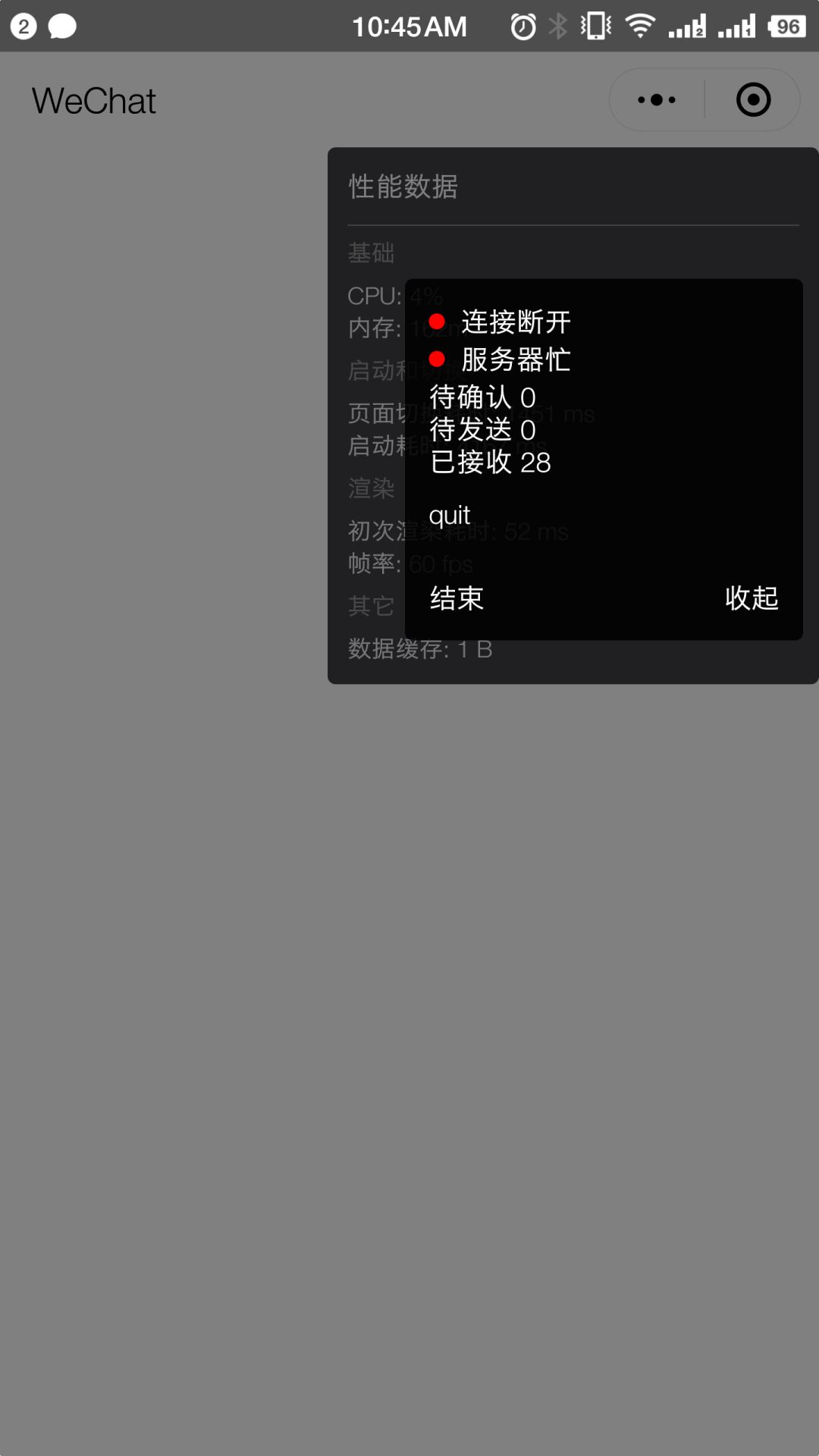
Task: Close the mini program via circle icon
Action: pyautogui.click(x=753, y=100)
